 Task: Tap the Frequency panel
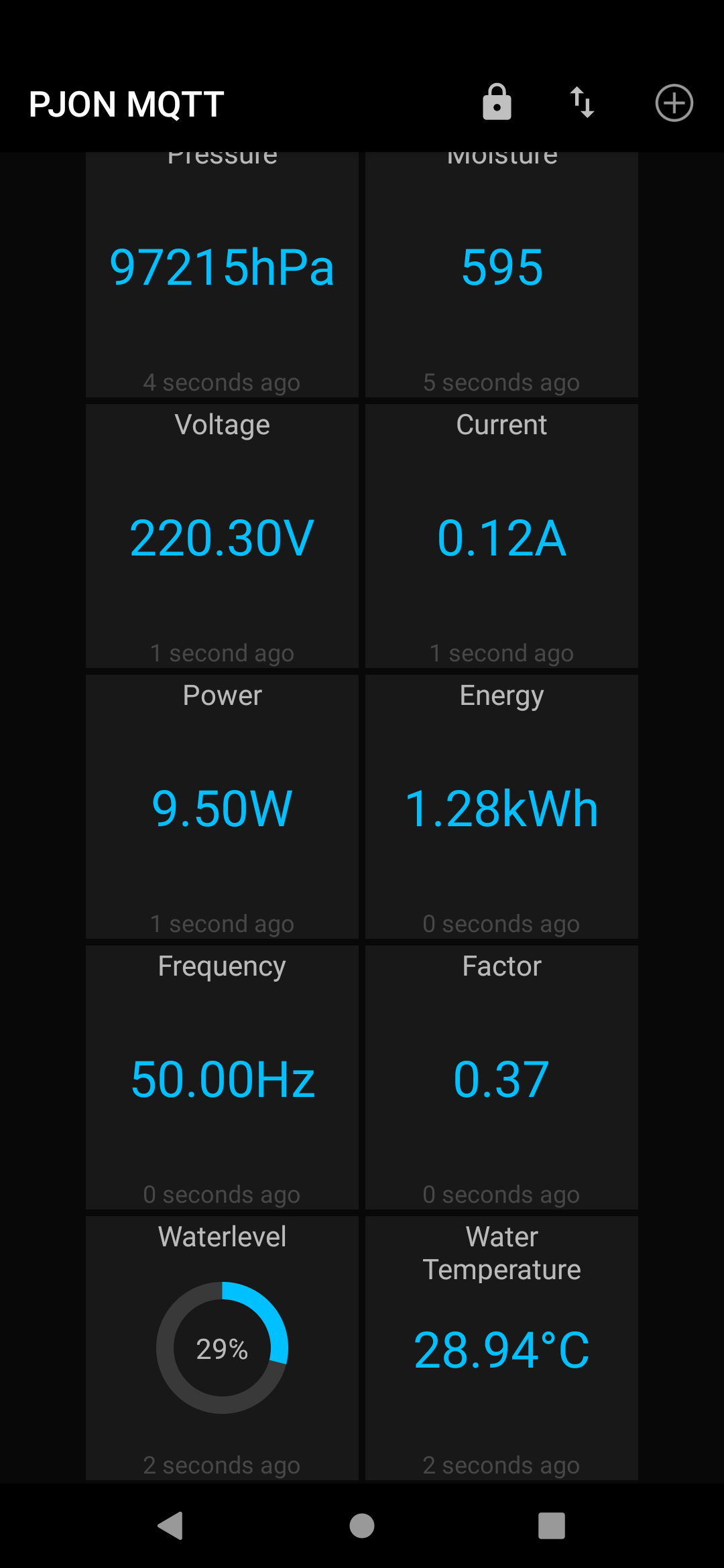pyautogui.click(x=222, y=1077)
